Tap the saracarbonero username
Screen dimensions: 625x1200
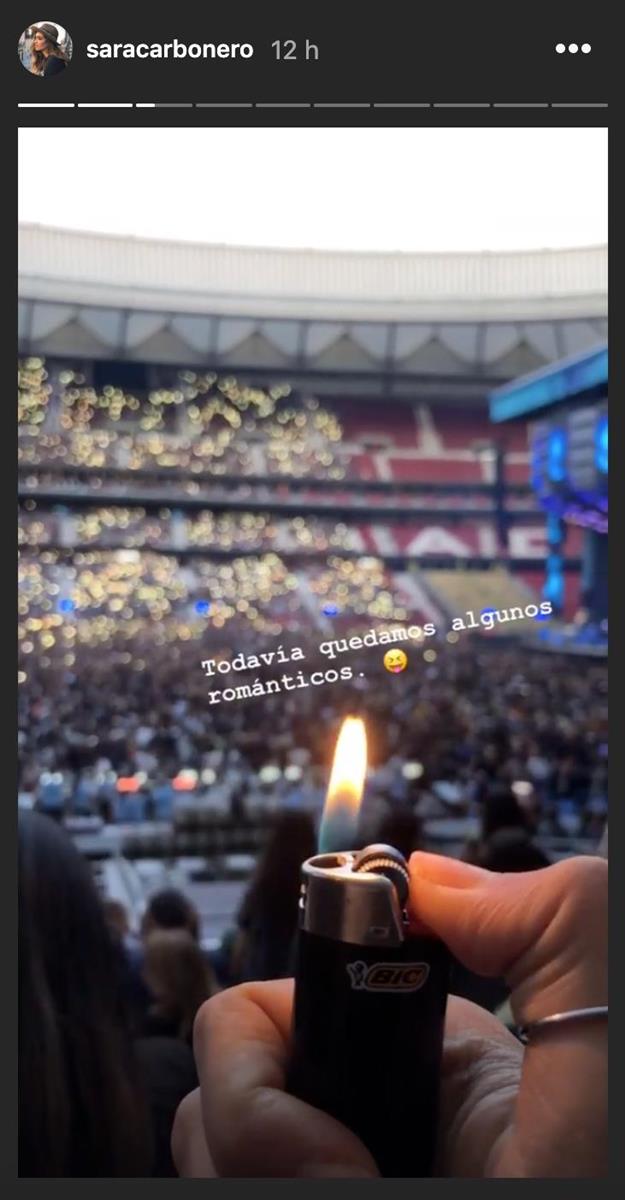click(169, 50)
